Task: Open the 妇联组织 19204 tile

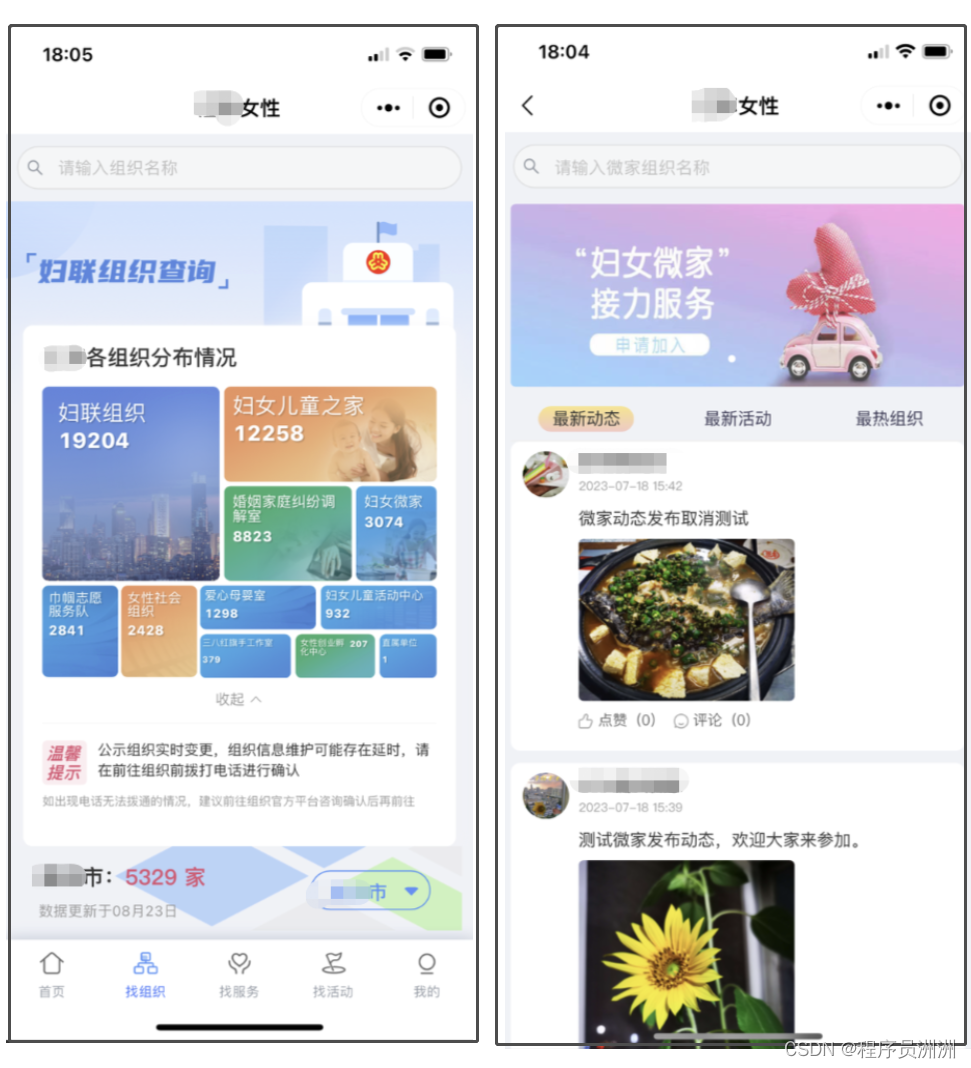Action: (131, 483)
